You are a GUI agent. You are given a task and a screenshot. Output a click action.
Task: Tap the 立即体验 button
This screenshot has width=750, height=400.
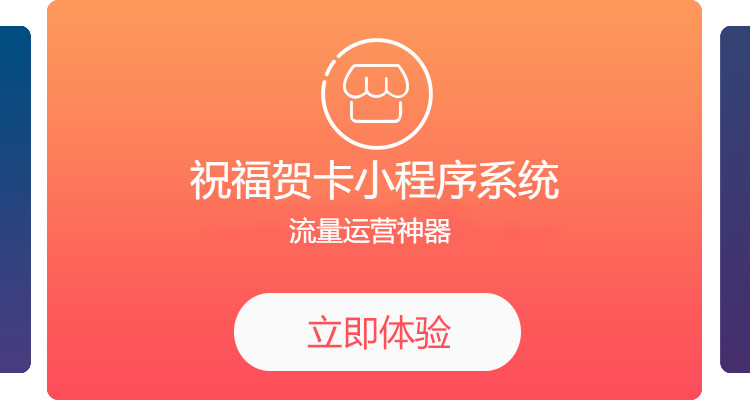click(x=377, y=332)
